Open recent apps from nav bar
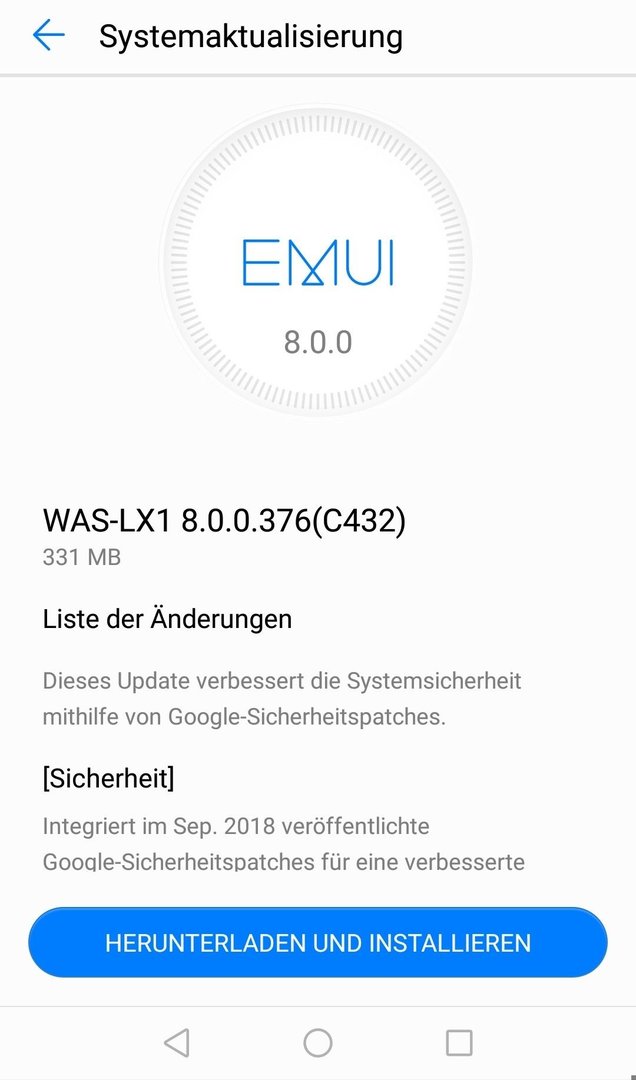Image resolution: width=636 pixels, height=1080 pixels. click(459, 1043)
